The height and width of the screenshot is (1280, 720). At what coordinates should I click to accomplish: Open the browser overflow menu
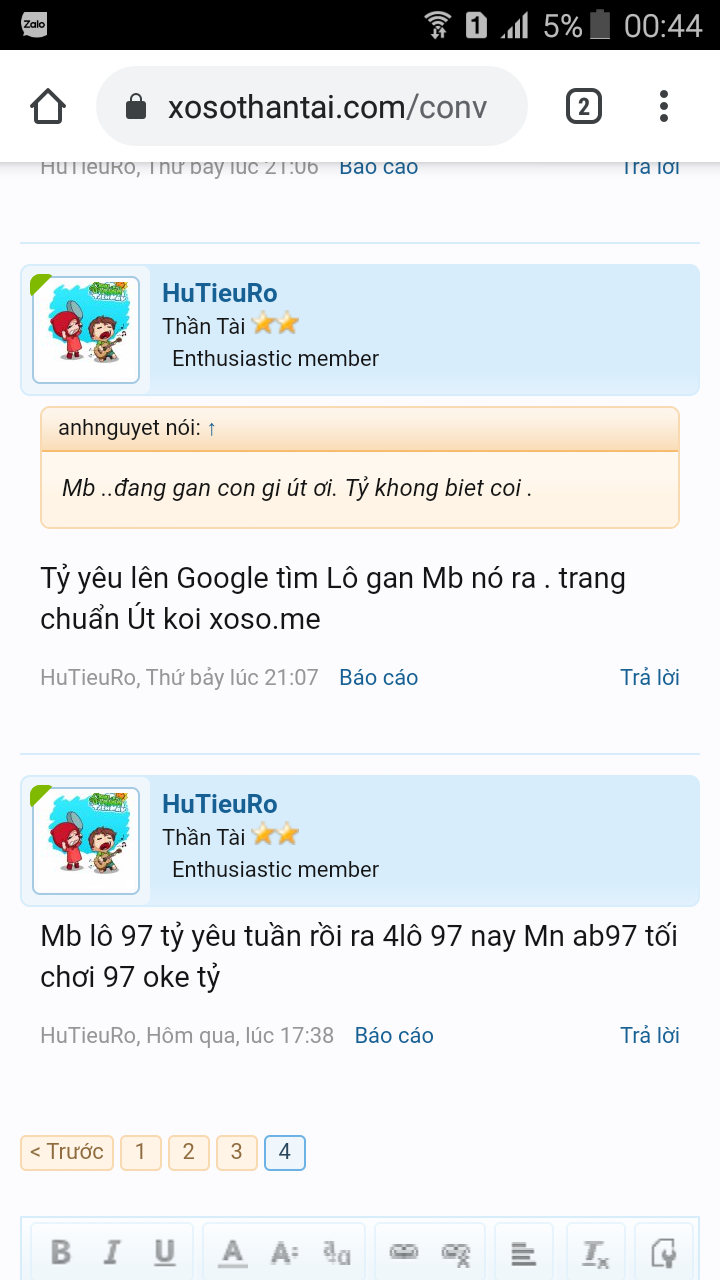pos(664,106)
